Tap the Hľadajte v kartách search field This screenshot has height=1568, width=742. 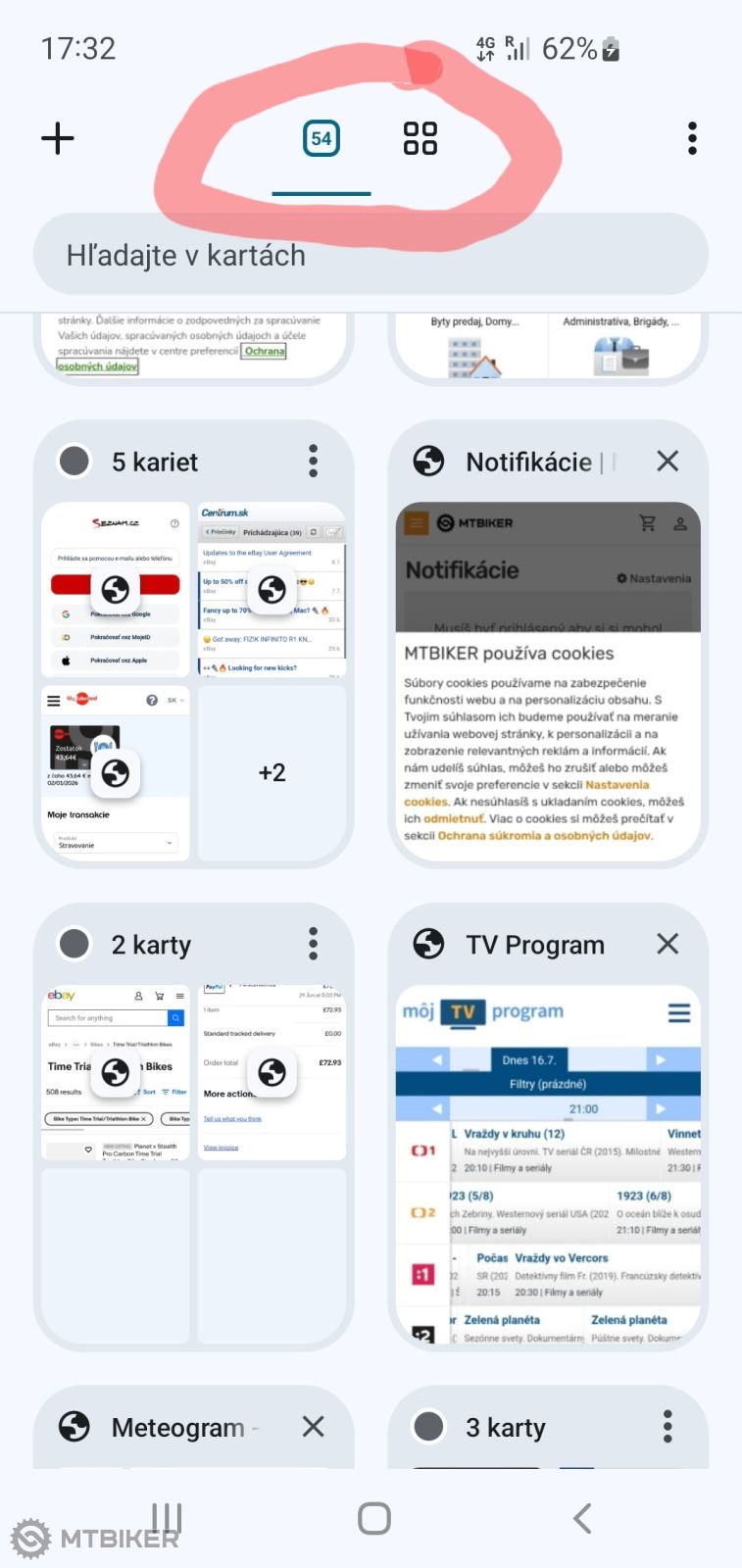coord(371,256)
